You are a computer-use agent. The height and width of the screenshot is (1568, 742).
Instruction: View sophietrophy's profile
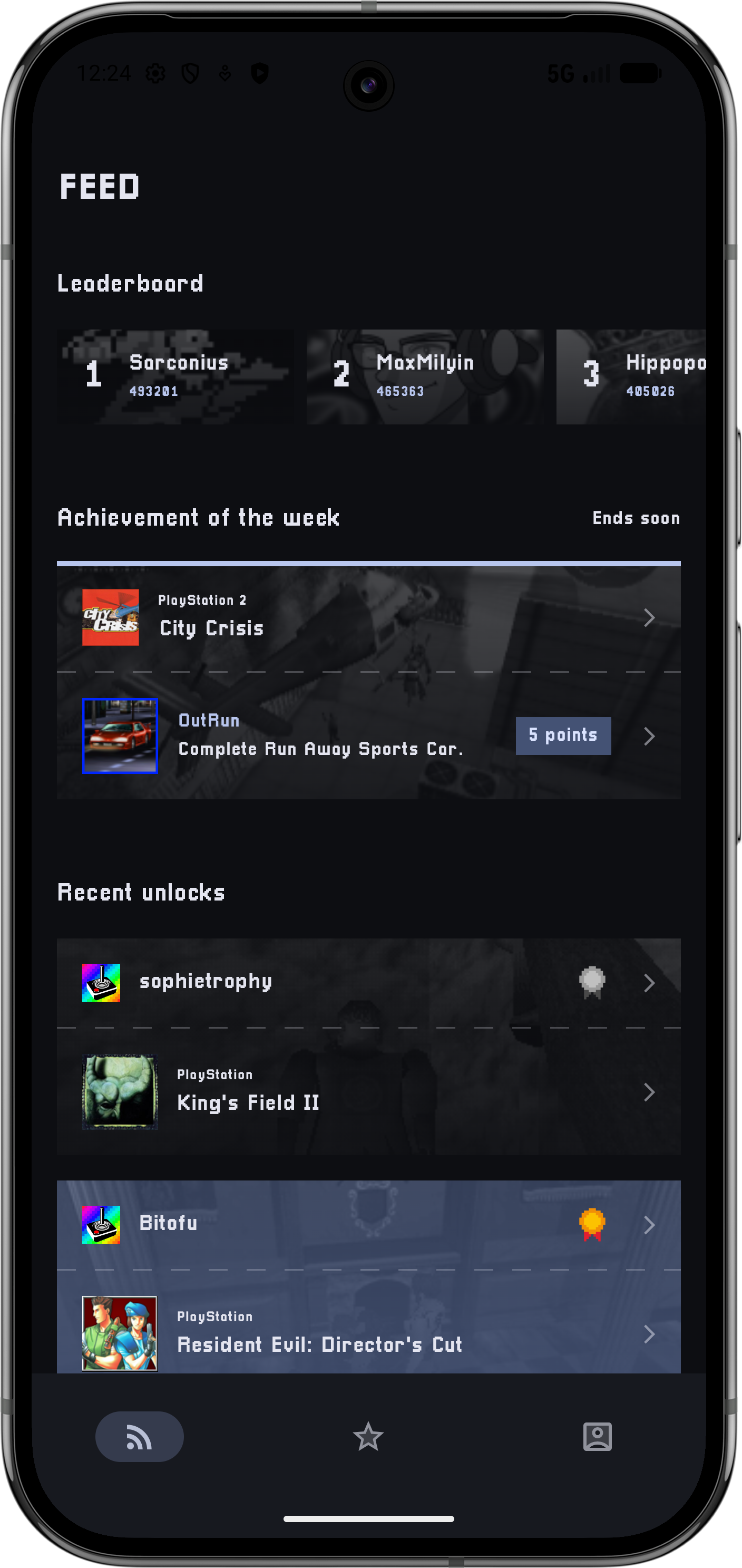pyautogui.click(x=368, y=982)
